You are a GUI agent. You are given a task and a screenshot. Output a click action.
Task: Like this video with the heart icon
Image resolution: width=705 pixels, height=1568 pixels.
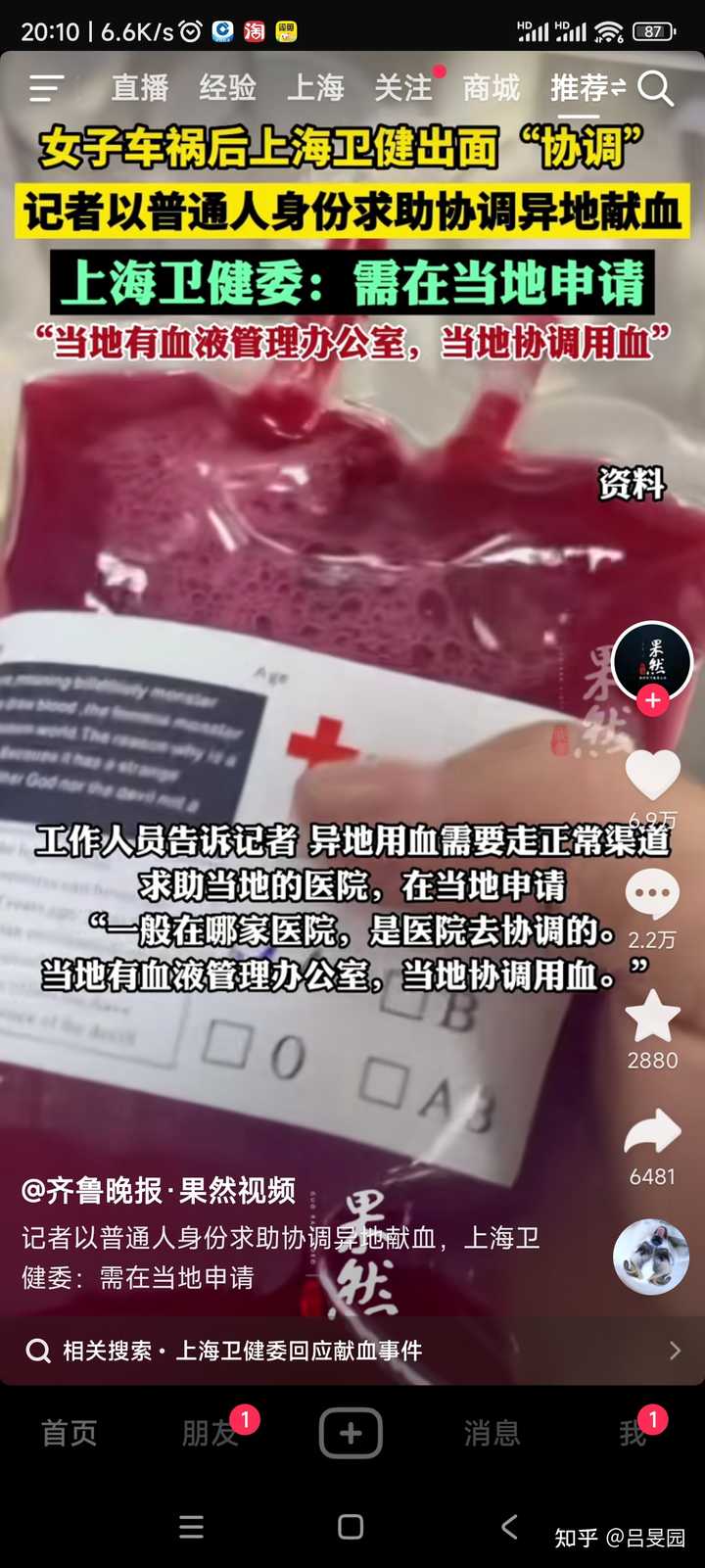pos(652,775)
